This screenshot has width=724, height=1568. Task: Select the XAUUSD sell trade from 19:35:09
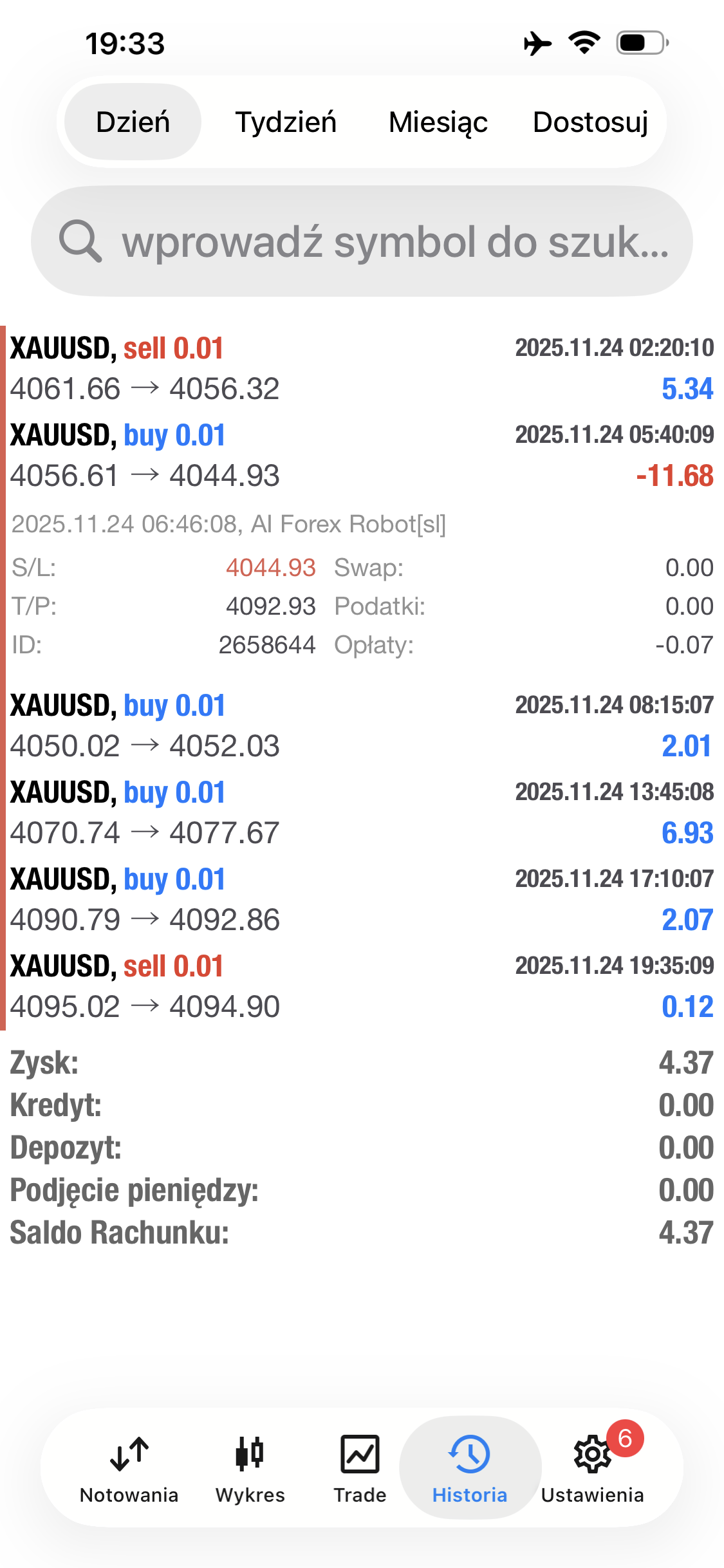click(360, 985)
